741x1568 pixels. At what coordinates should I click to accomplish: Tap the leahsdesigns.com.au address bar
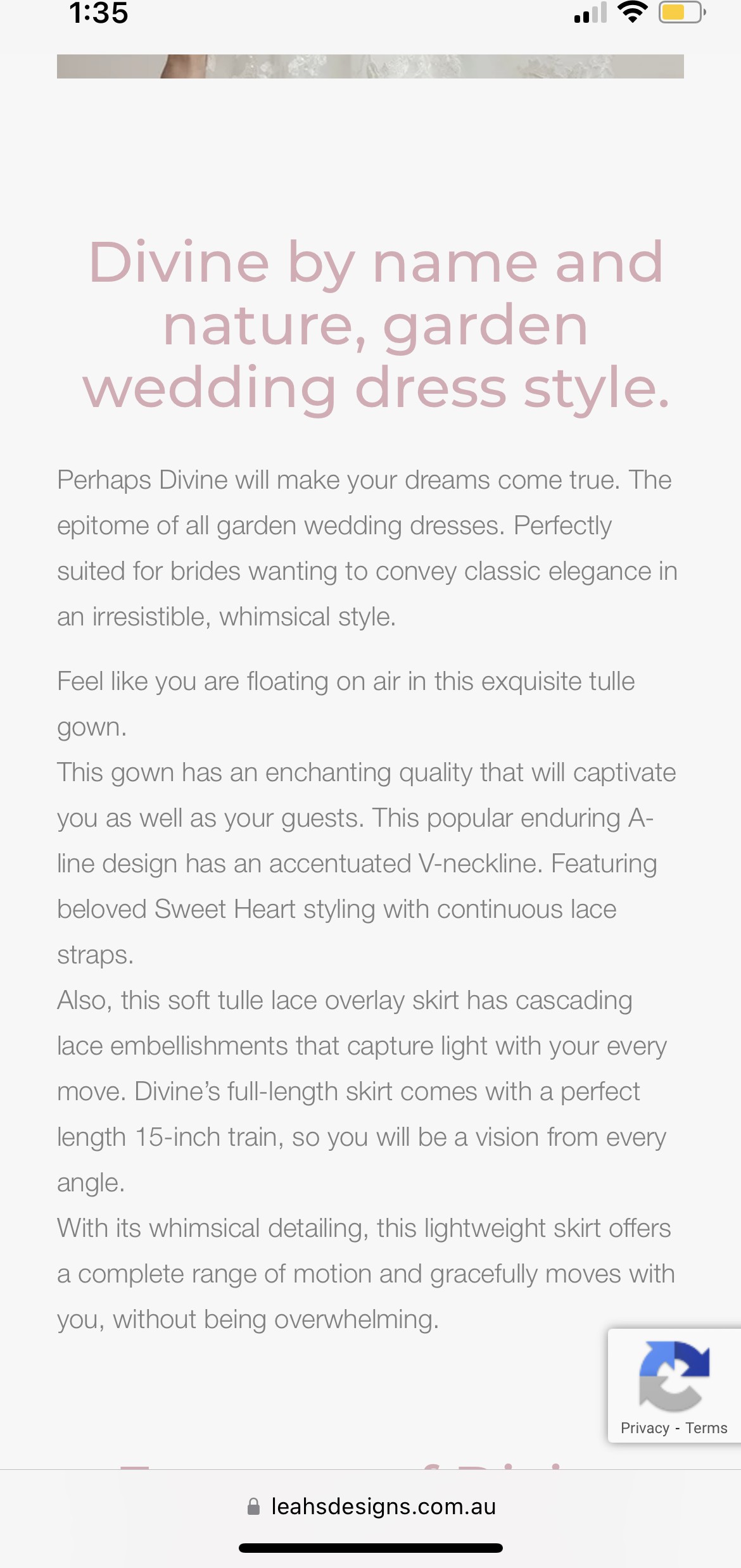(x=371, y=1507)
